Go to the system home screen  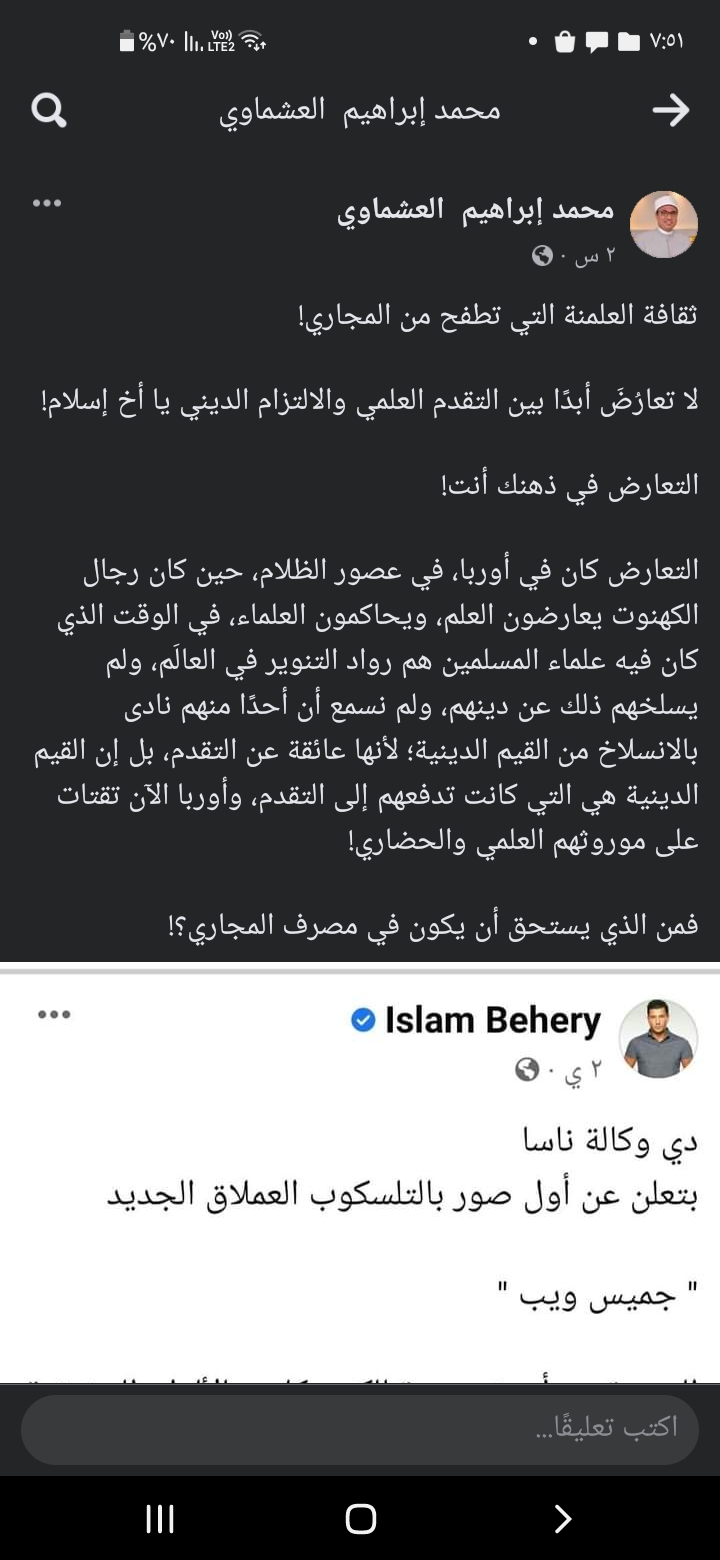360,1519
